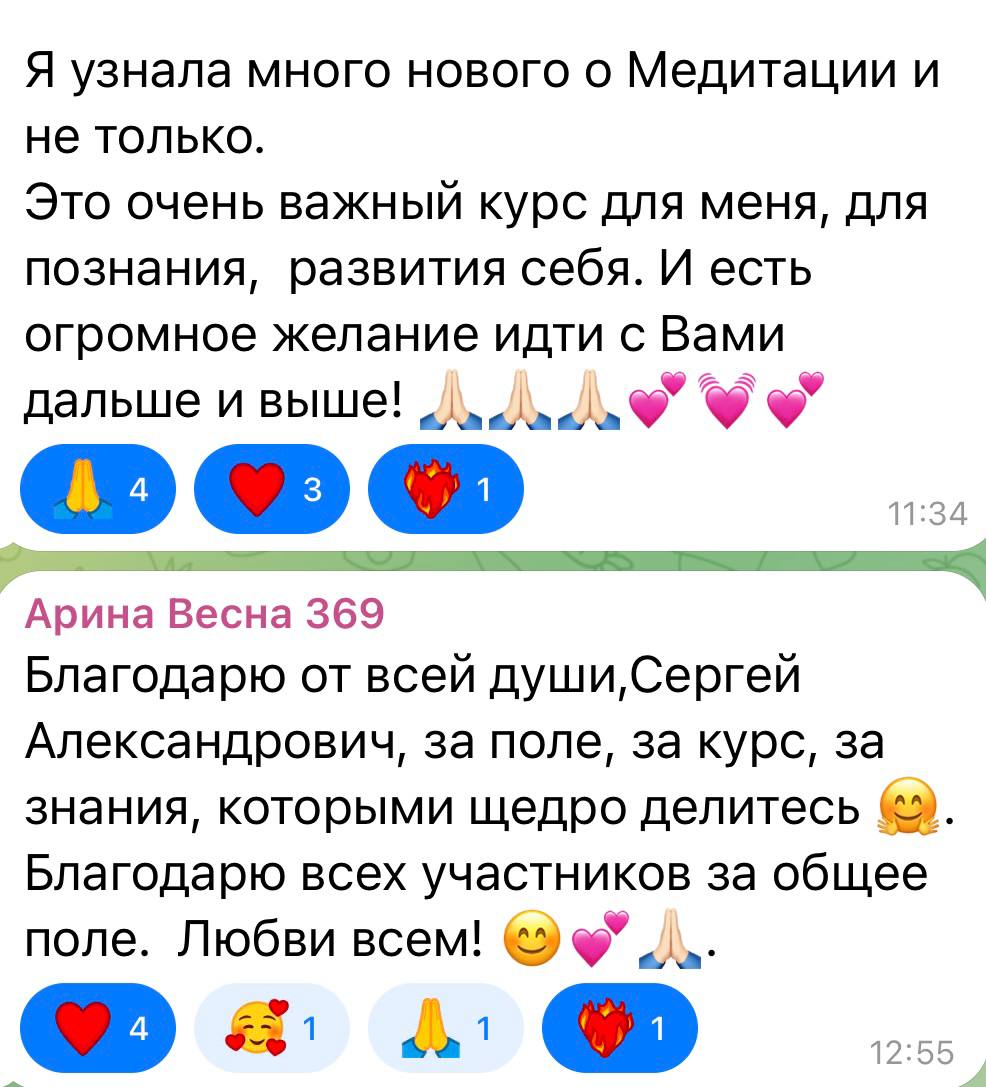Tap the burning heart reaction on the 11:34 message
986x1087 pixels.
(446, 490)
